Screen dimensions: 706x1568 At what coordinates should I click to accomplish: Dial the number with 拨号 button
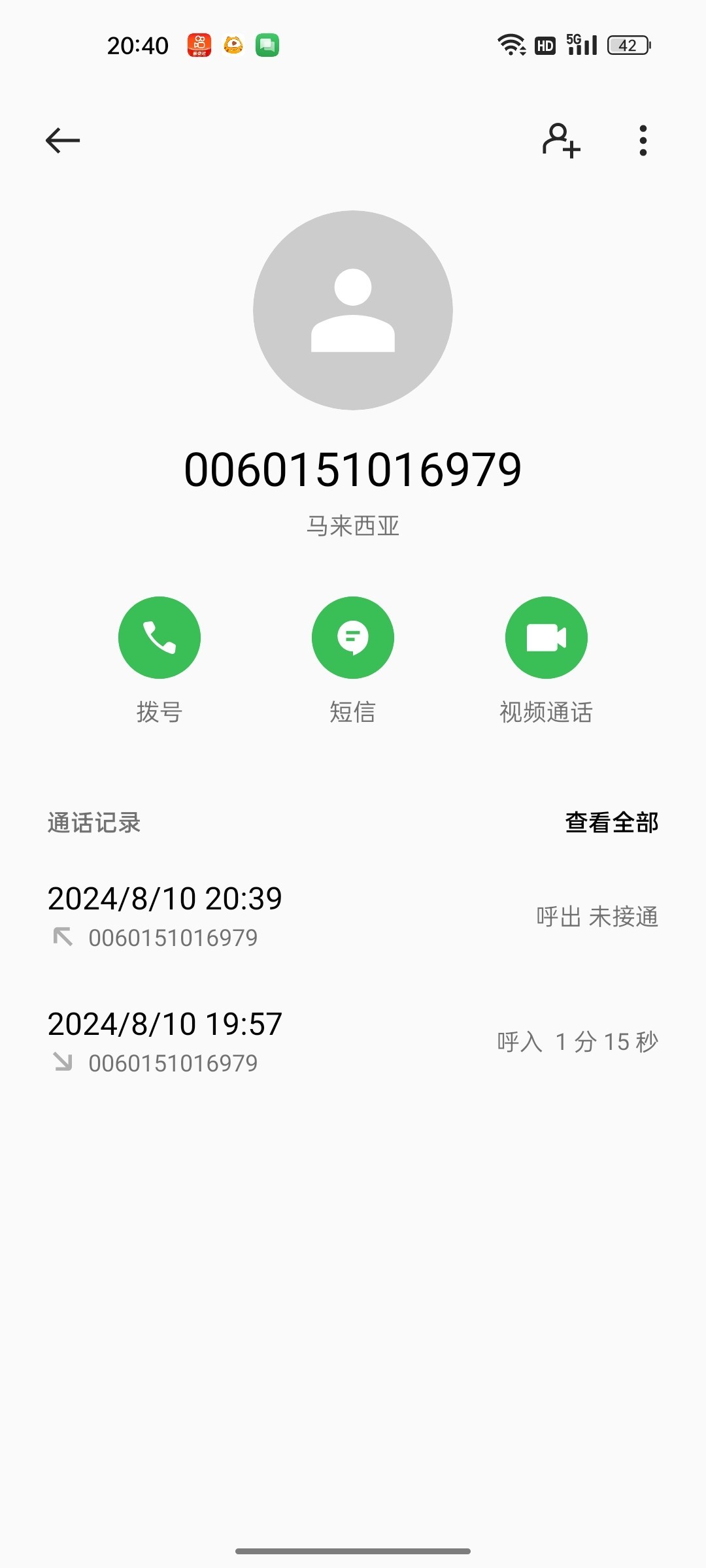[160, 638]
